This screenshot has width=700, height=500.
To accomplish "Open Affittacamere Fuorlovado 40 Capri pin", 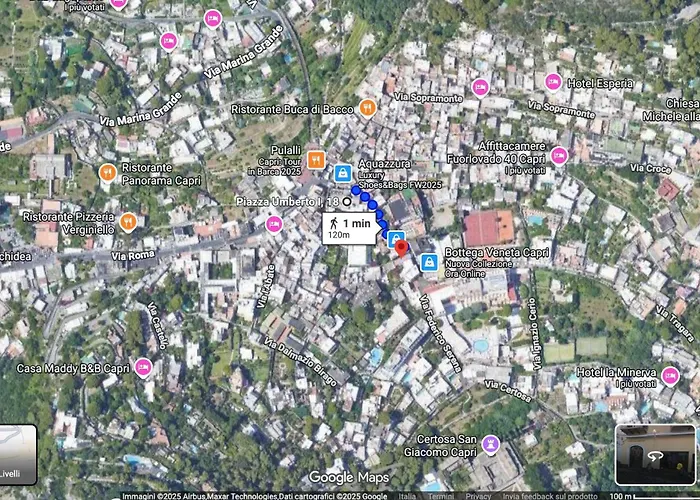I will [559, 155].
